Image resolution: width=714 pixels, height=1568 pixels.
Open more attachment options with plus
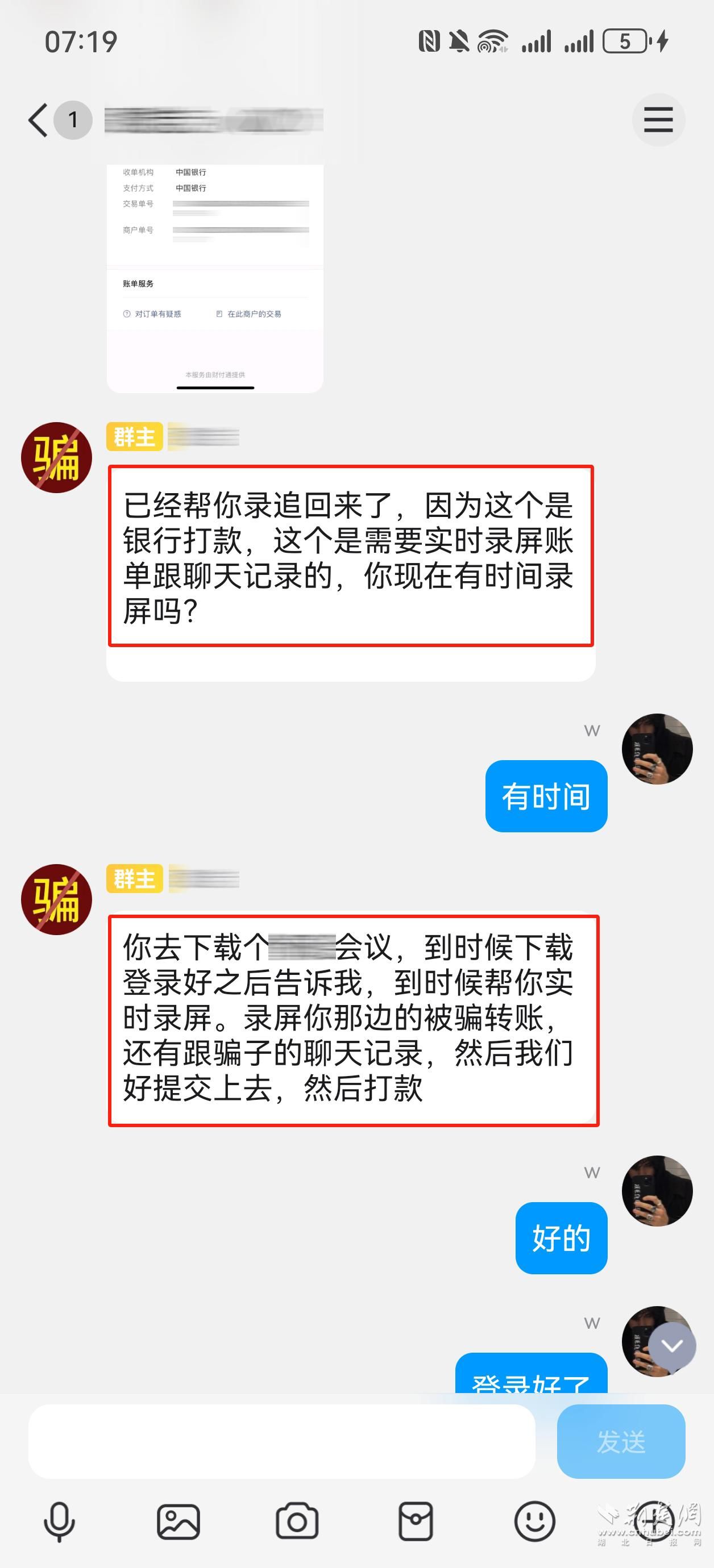point(653,1522)
